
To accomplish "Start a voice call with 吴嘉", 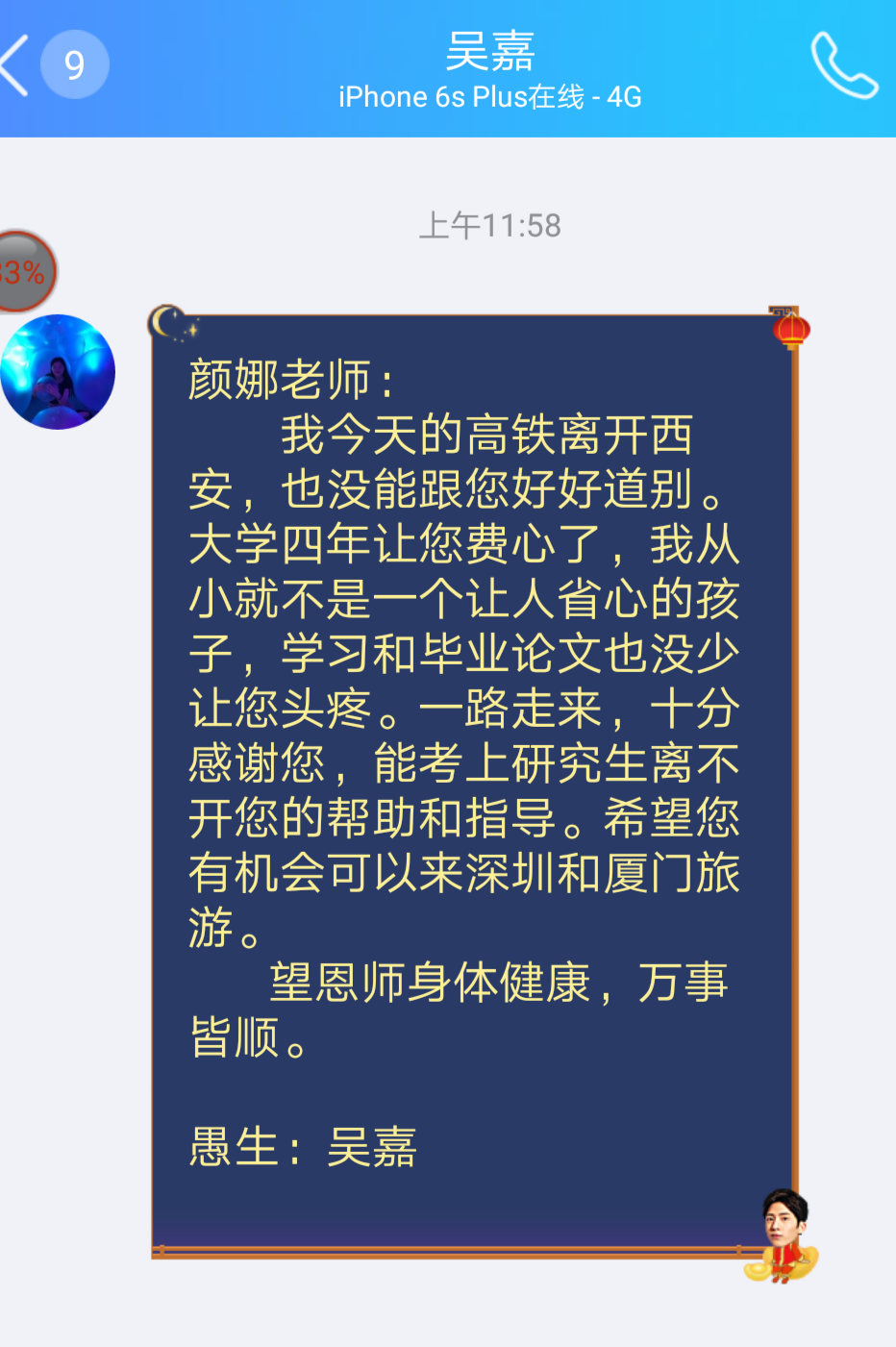I will [x=843, y=65].
